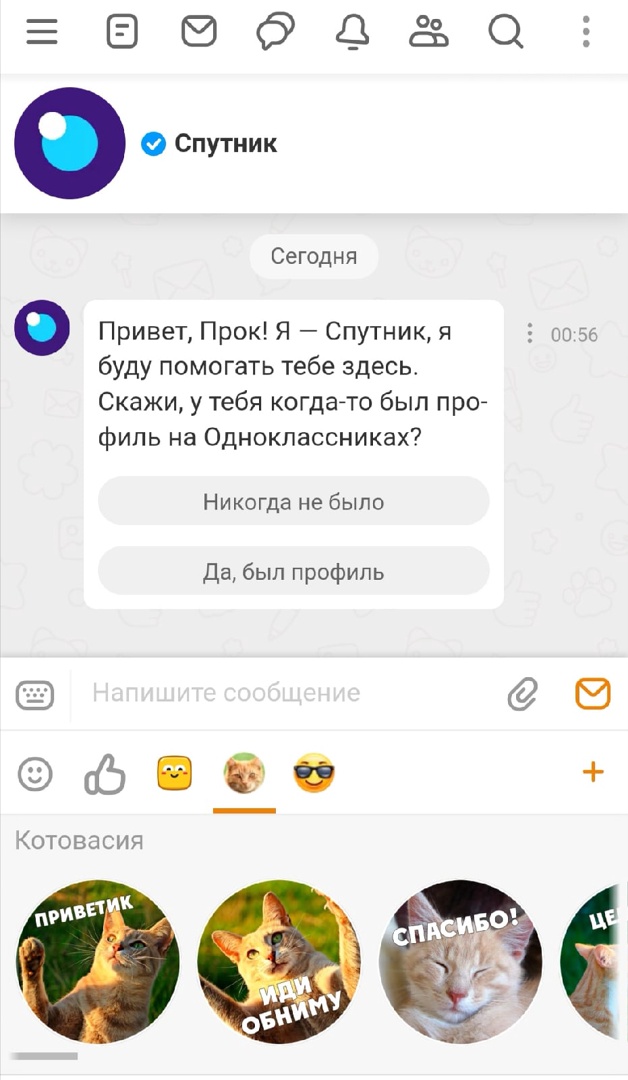This screenshot has height=1080, width=628.
Task: Open discussions chat bubbles icon
Action: (x=275, y=32)
